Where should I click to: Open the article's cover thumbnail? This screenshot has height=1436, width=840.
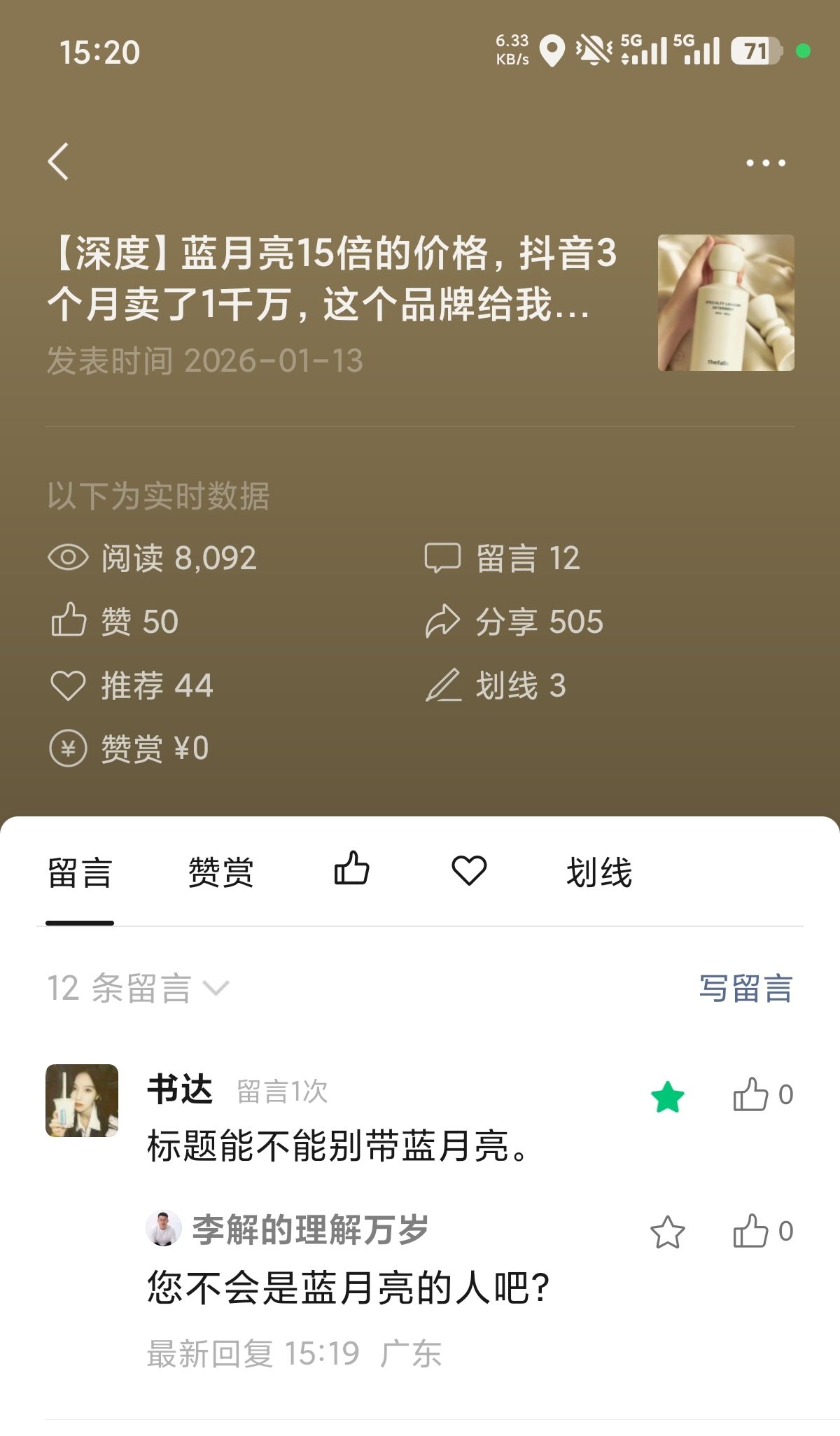point(726,302)
